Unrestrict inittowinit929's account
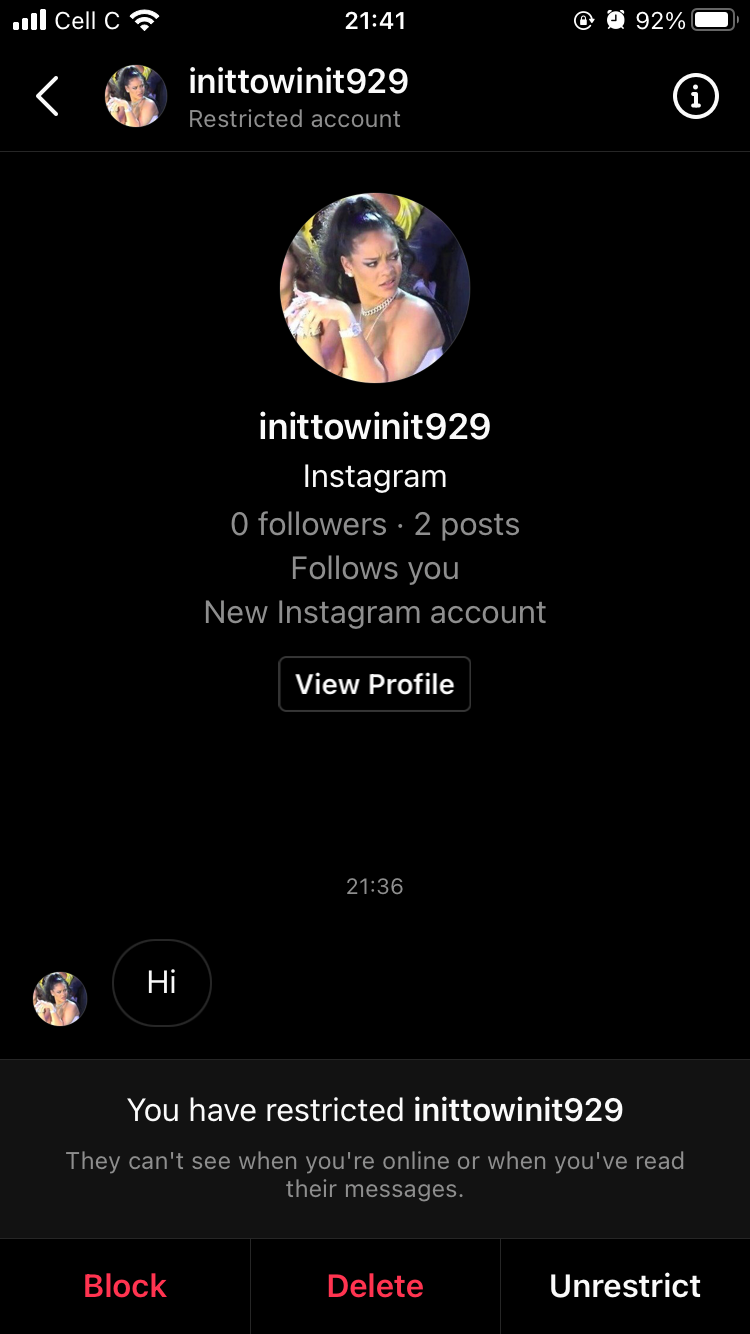Screen dimensions: 750x1334 pos(625,1285)
